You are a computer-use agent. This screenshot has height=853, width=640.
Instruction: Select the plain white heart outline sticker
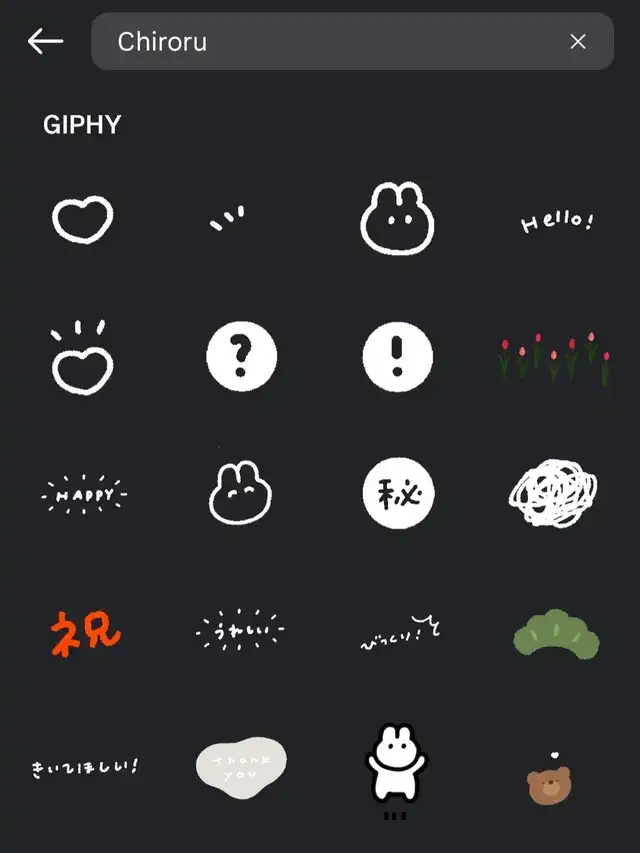82,219
